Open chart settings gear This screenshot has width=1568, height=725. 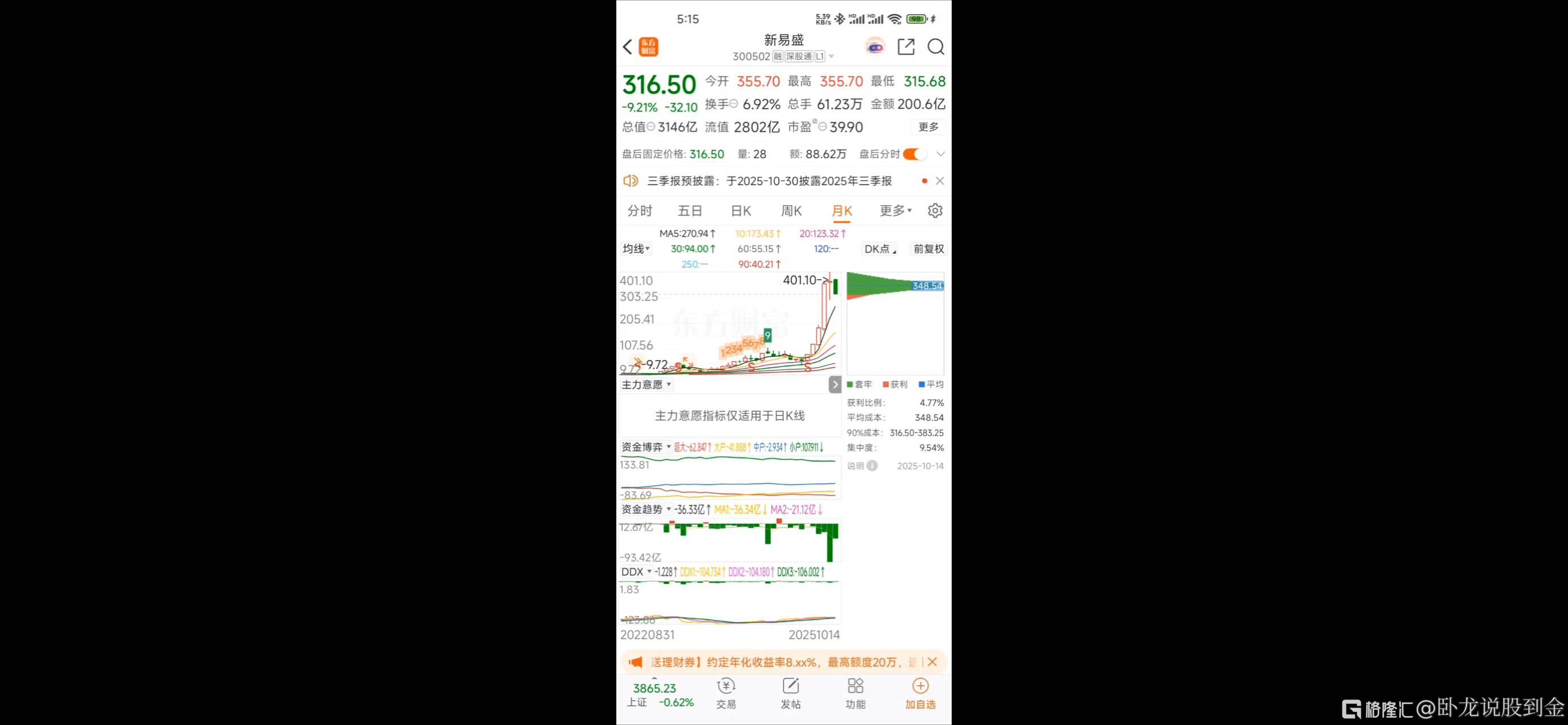935,211
